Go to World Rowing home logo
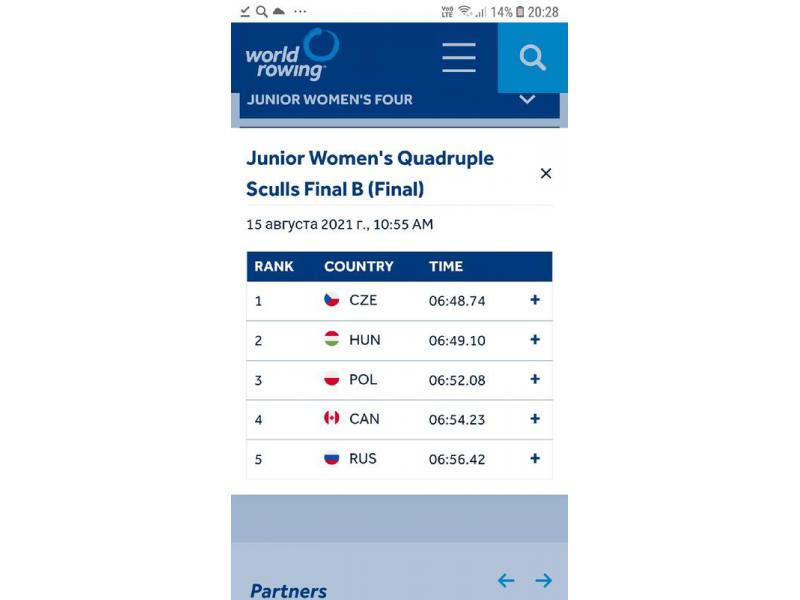Image resolution: width=800 pixels, height=600 pixels. 292,56
